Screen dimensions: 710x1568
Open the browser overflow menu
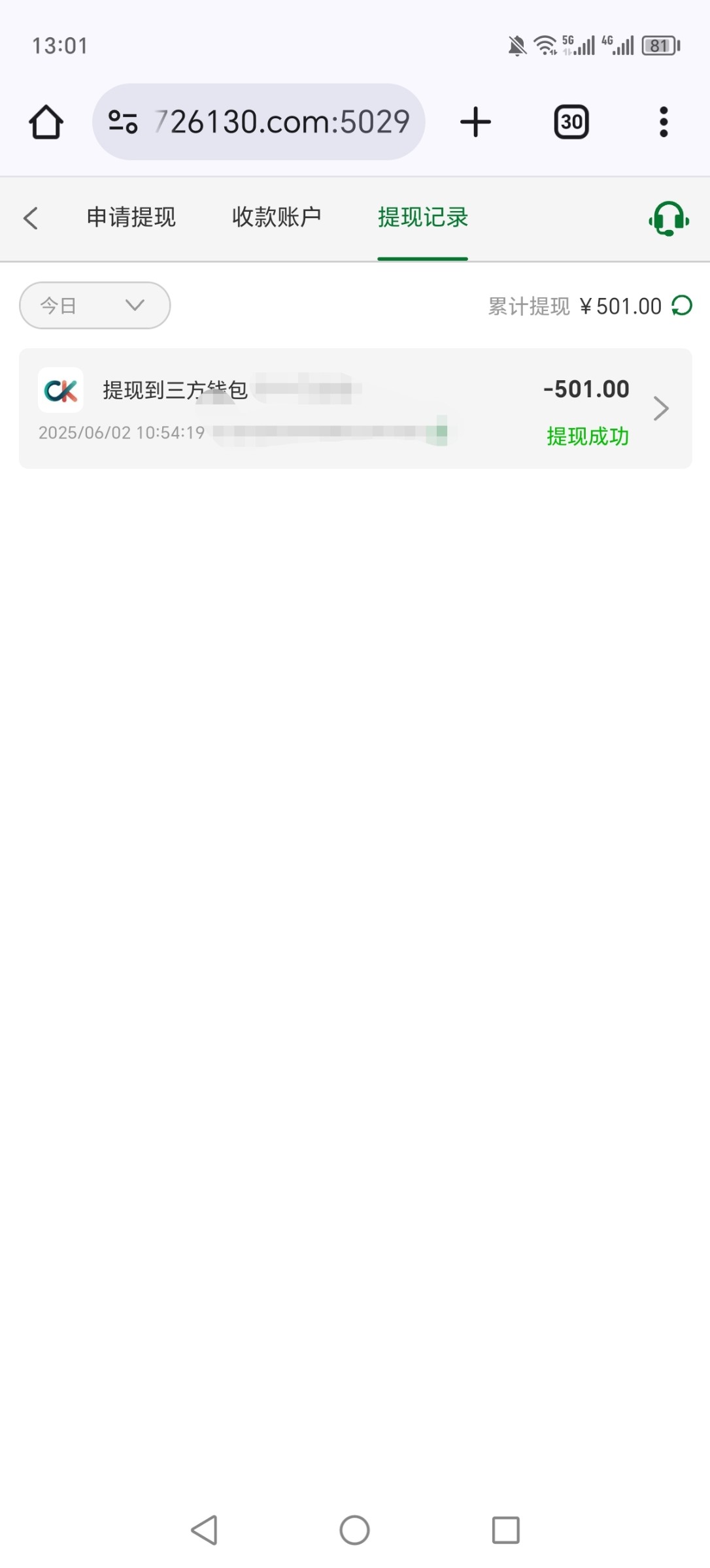(664, 122)
